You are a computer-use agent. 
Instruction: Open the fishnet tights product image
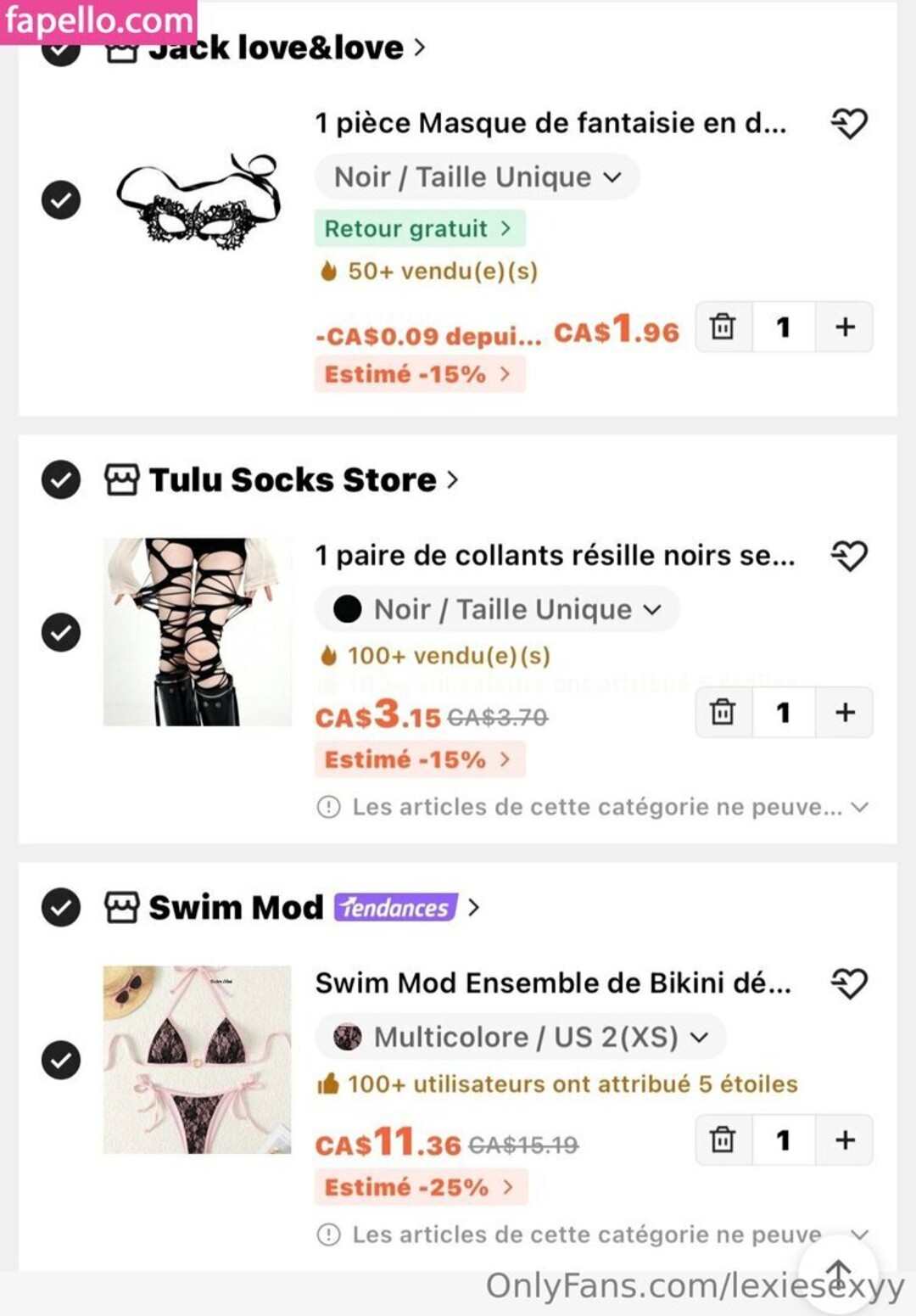(197, 632)
